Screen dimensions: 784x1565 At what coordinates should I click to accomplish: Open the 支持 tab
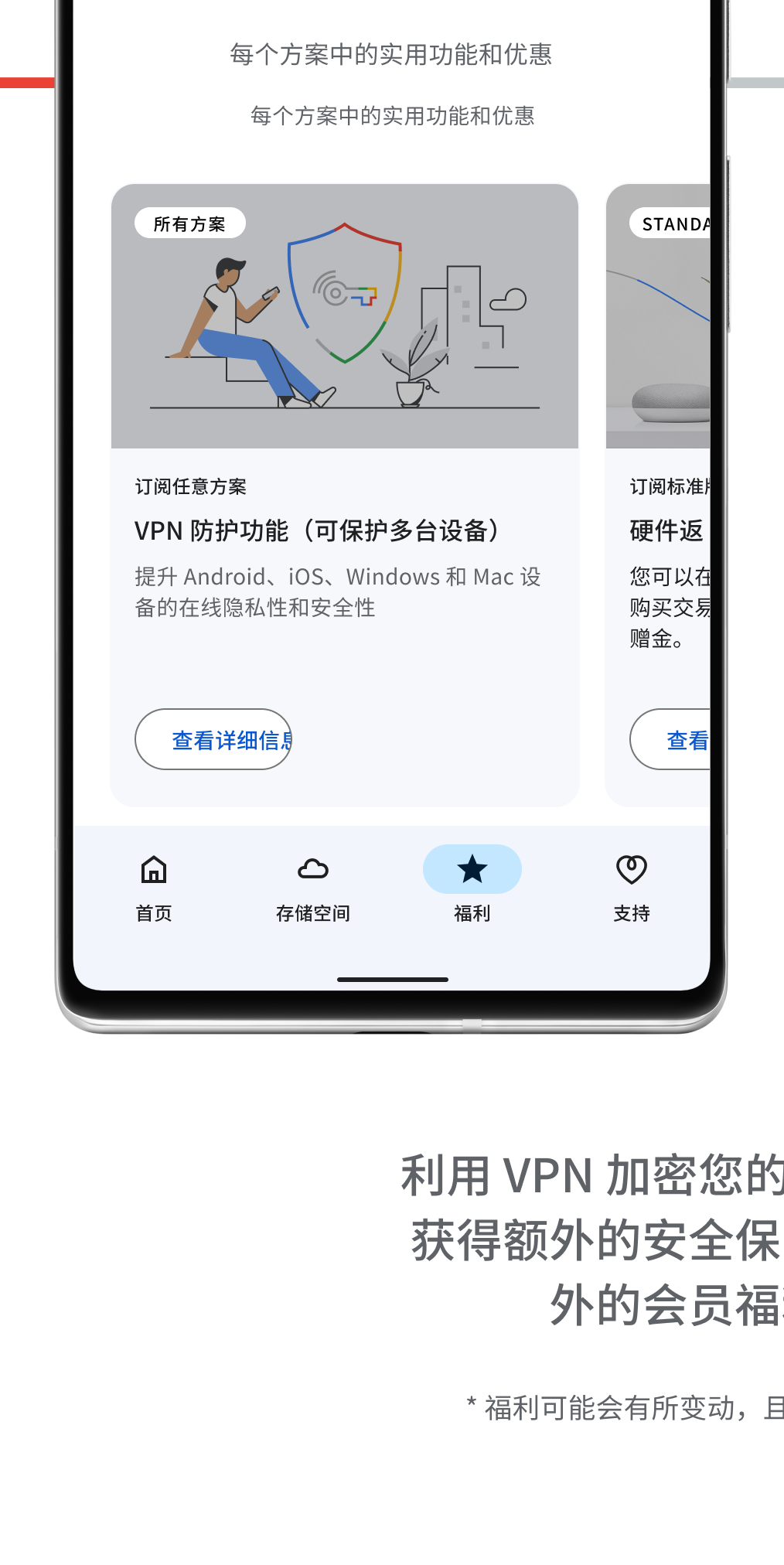point(630,913)
